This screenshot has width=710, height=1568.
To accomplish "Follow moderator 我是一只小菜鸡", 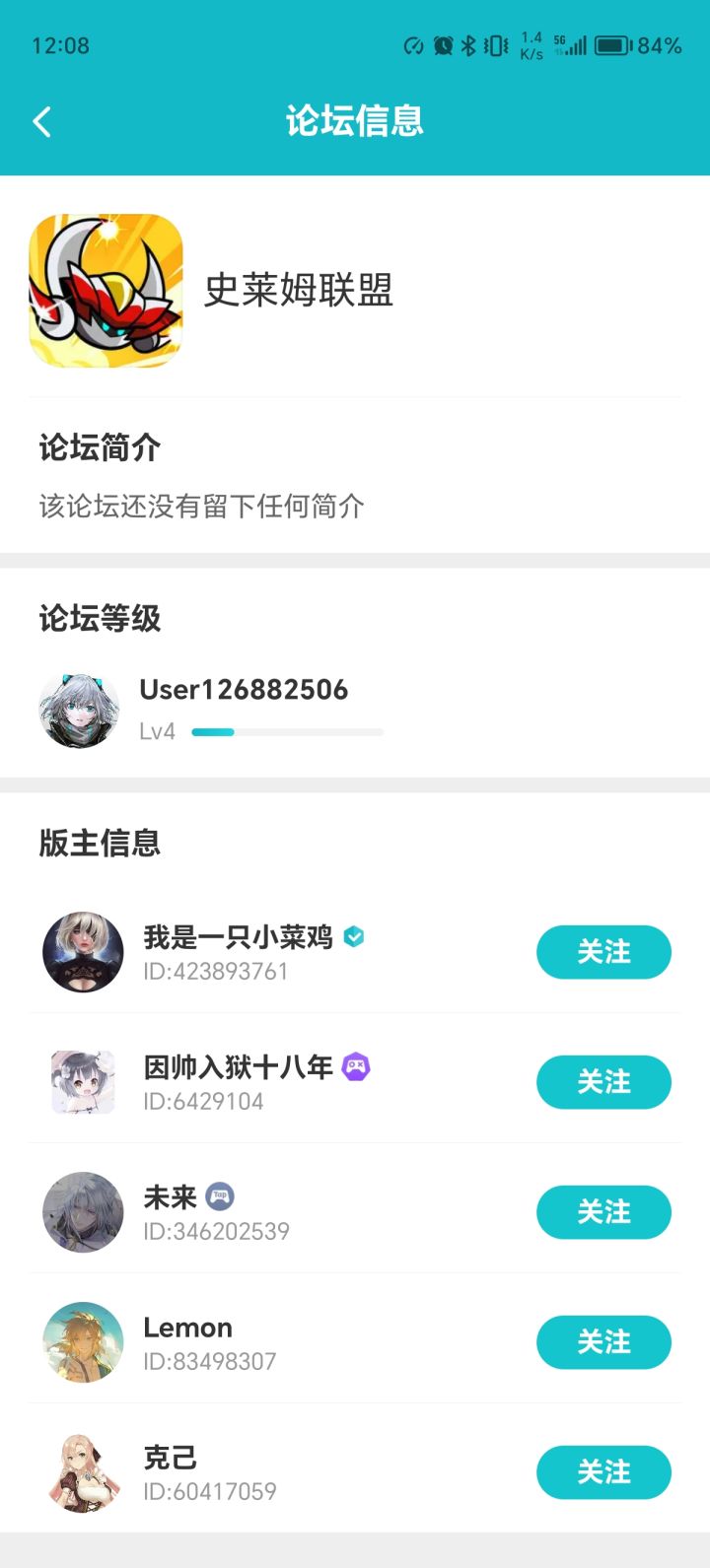I will pos(603,952).
